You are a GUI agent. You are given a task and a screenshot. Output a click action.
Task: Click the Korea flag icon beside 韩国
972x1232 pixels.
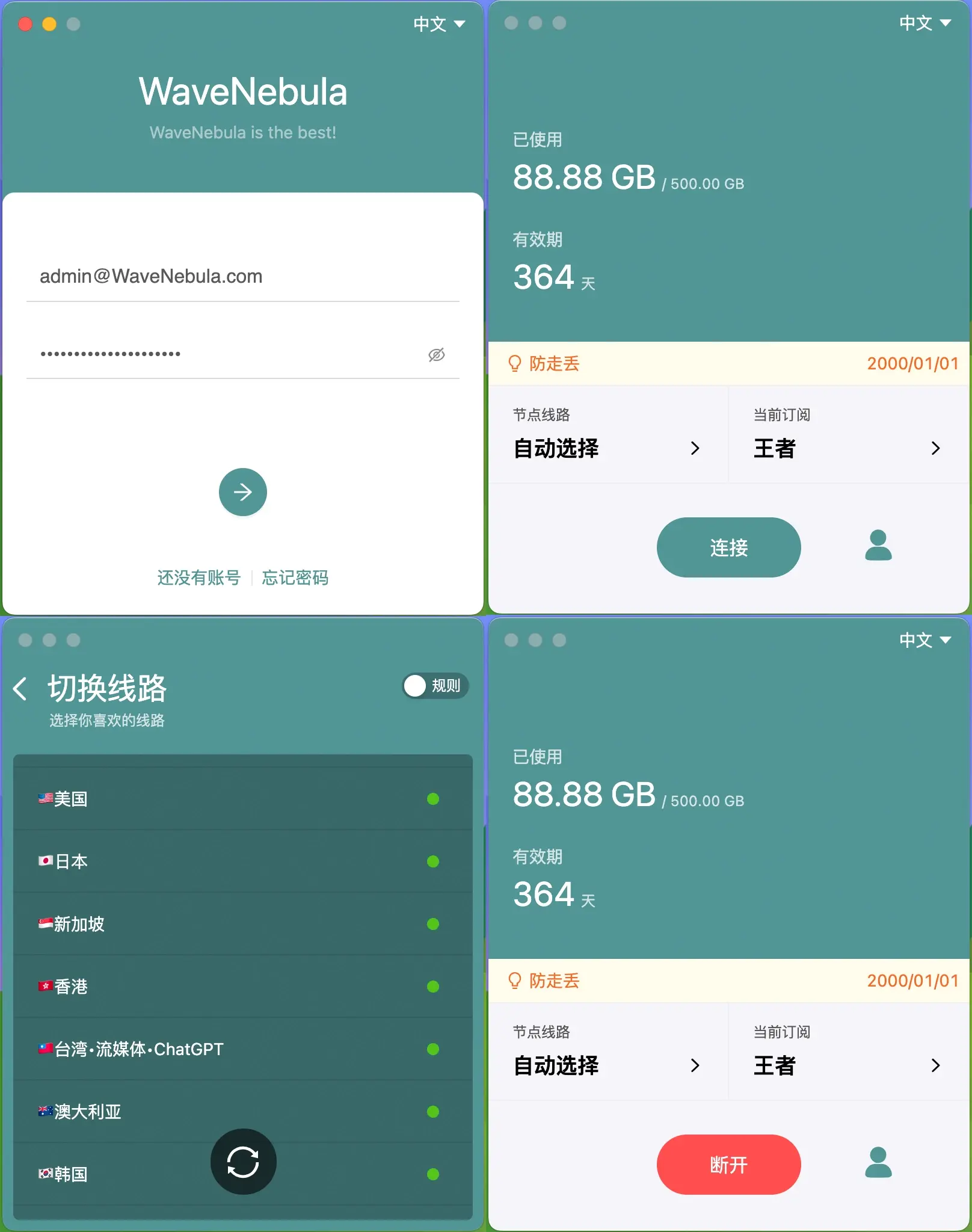point(45,1172)
